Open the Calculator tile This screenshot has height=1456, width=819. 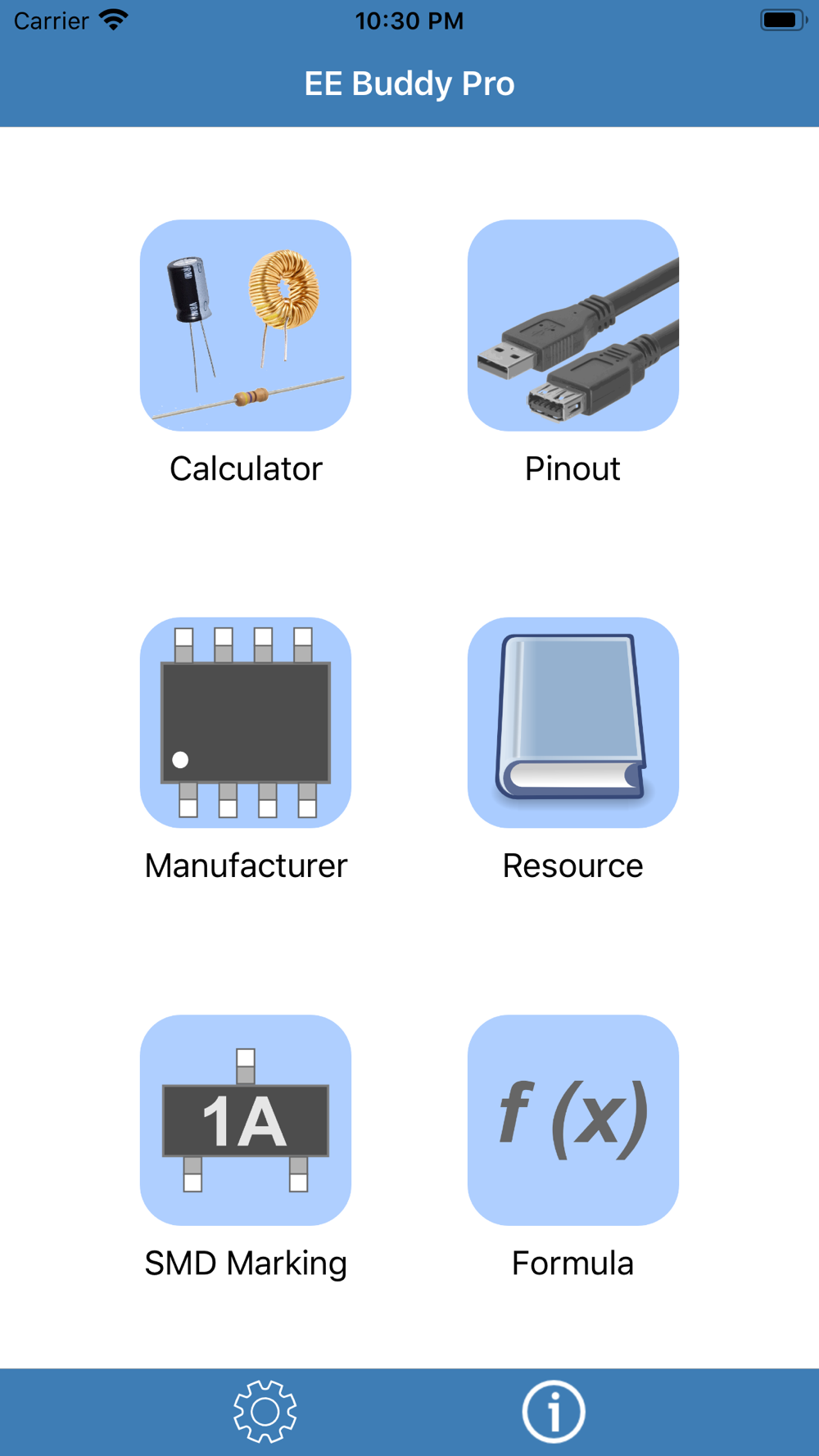pyautogui.click(x=246, y=325)
